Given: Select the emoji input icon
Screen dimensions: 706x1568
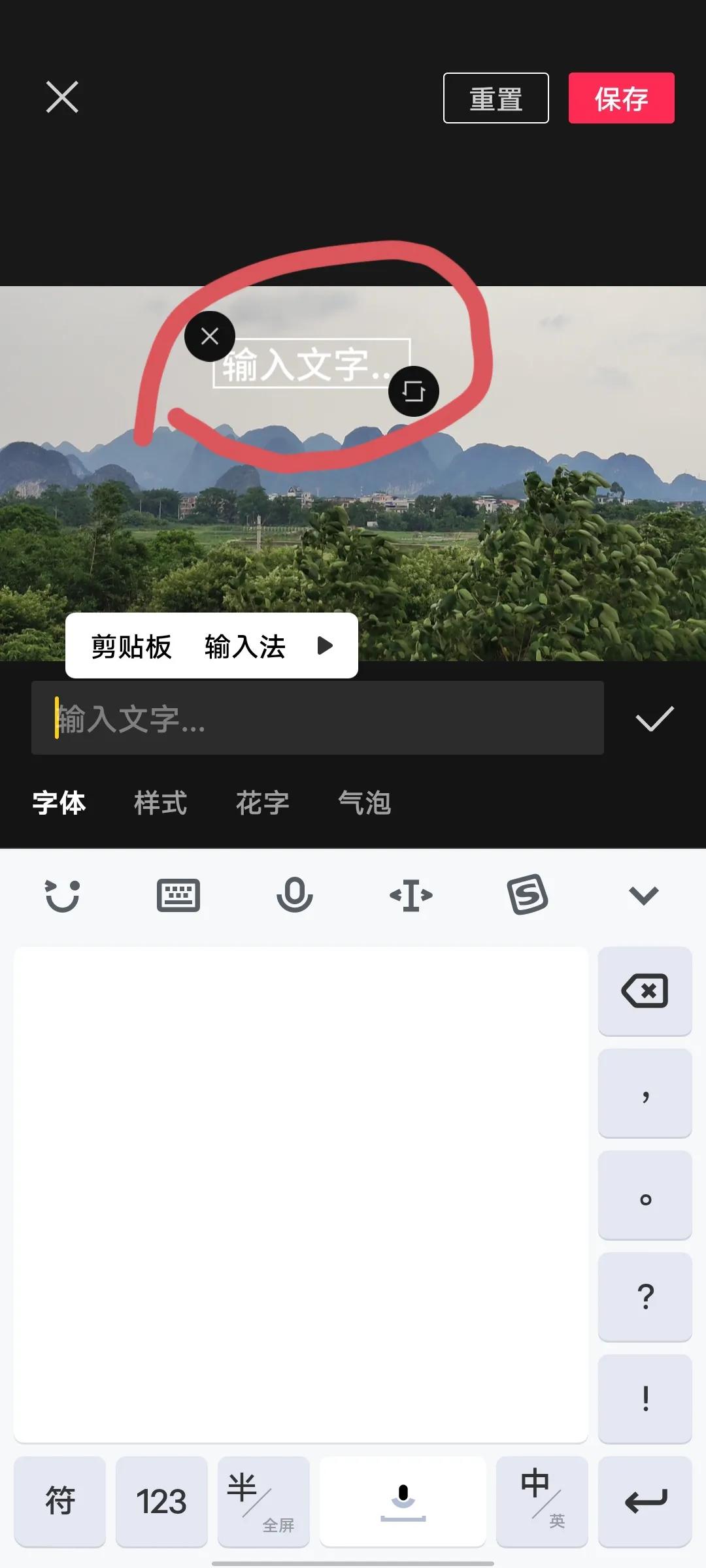Looking at the screenshot, I should [63, 895].
